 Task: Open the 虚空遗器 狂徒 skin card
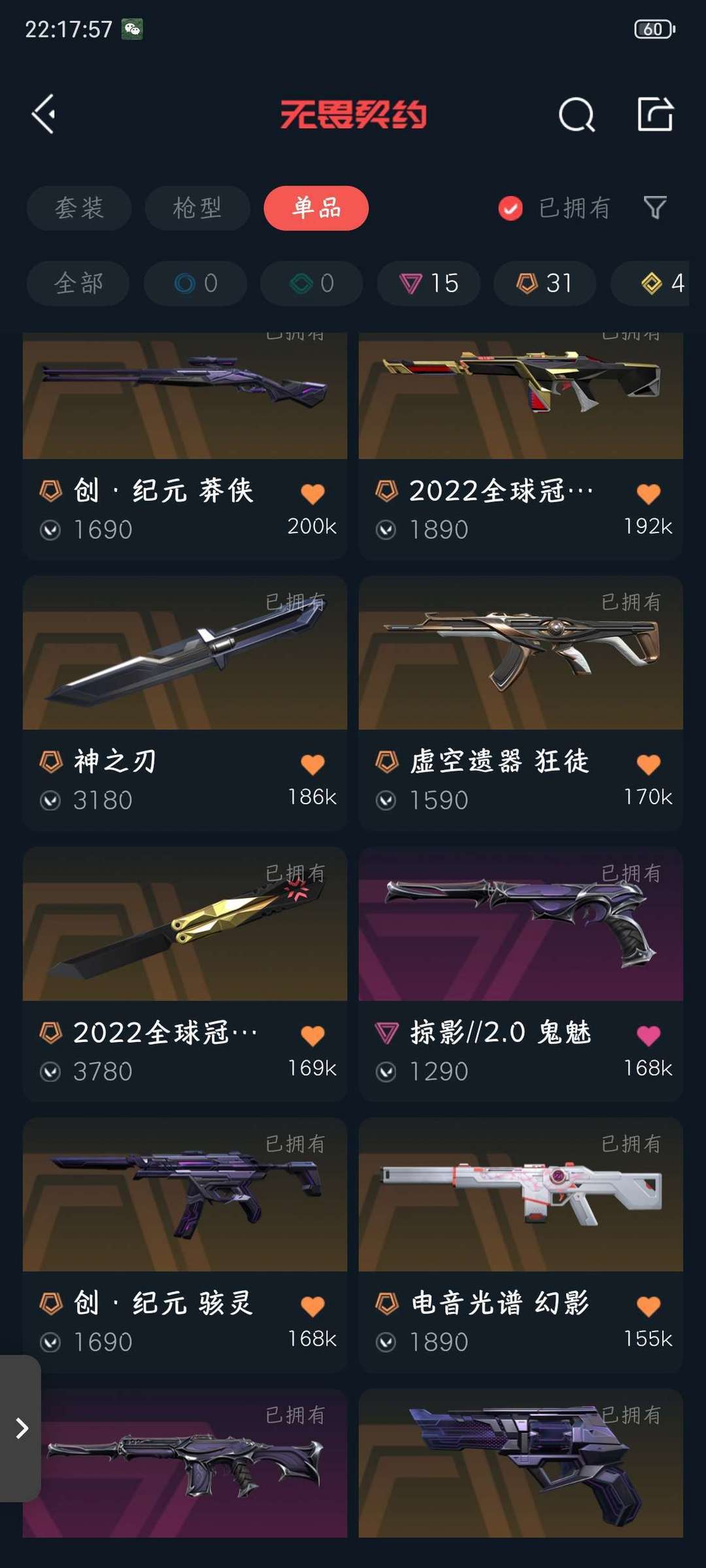521,702
